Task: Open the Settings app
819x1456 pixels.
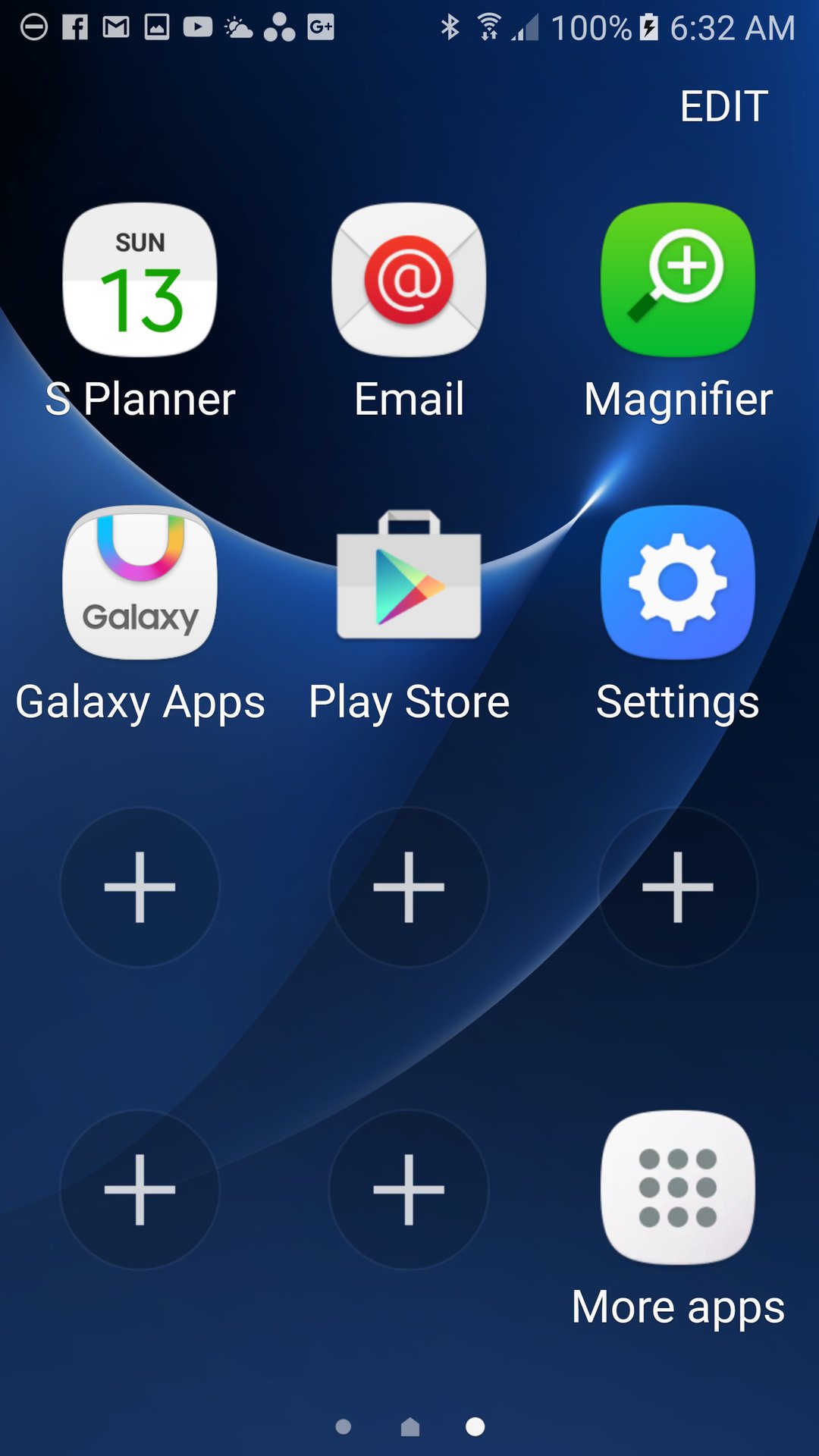Action: (x=677, y=582)
